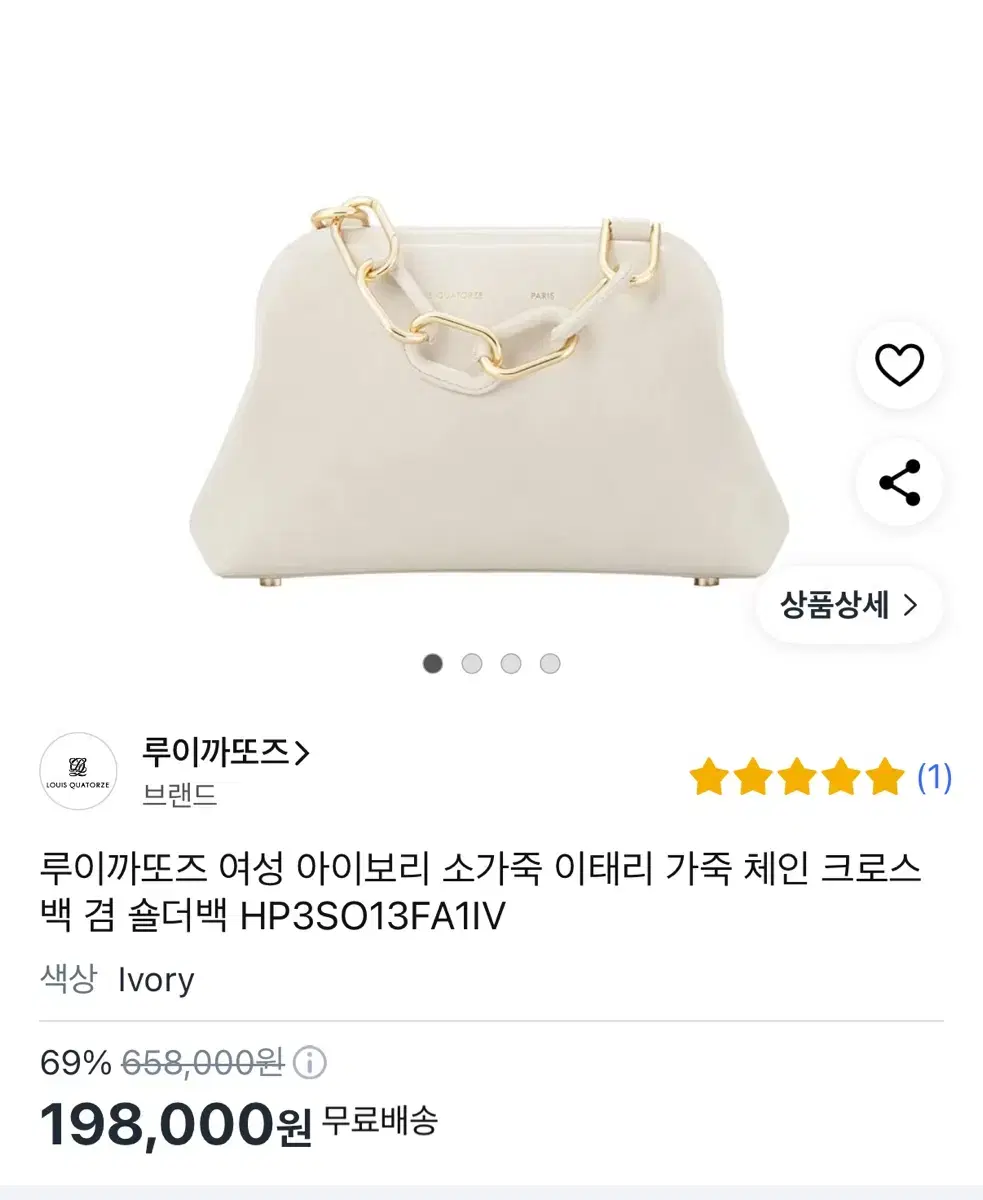This screenshot has height=1200, width=983.
Task: Select the second carousel dot
Action: coord(471,662)
